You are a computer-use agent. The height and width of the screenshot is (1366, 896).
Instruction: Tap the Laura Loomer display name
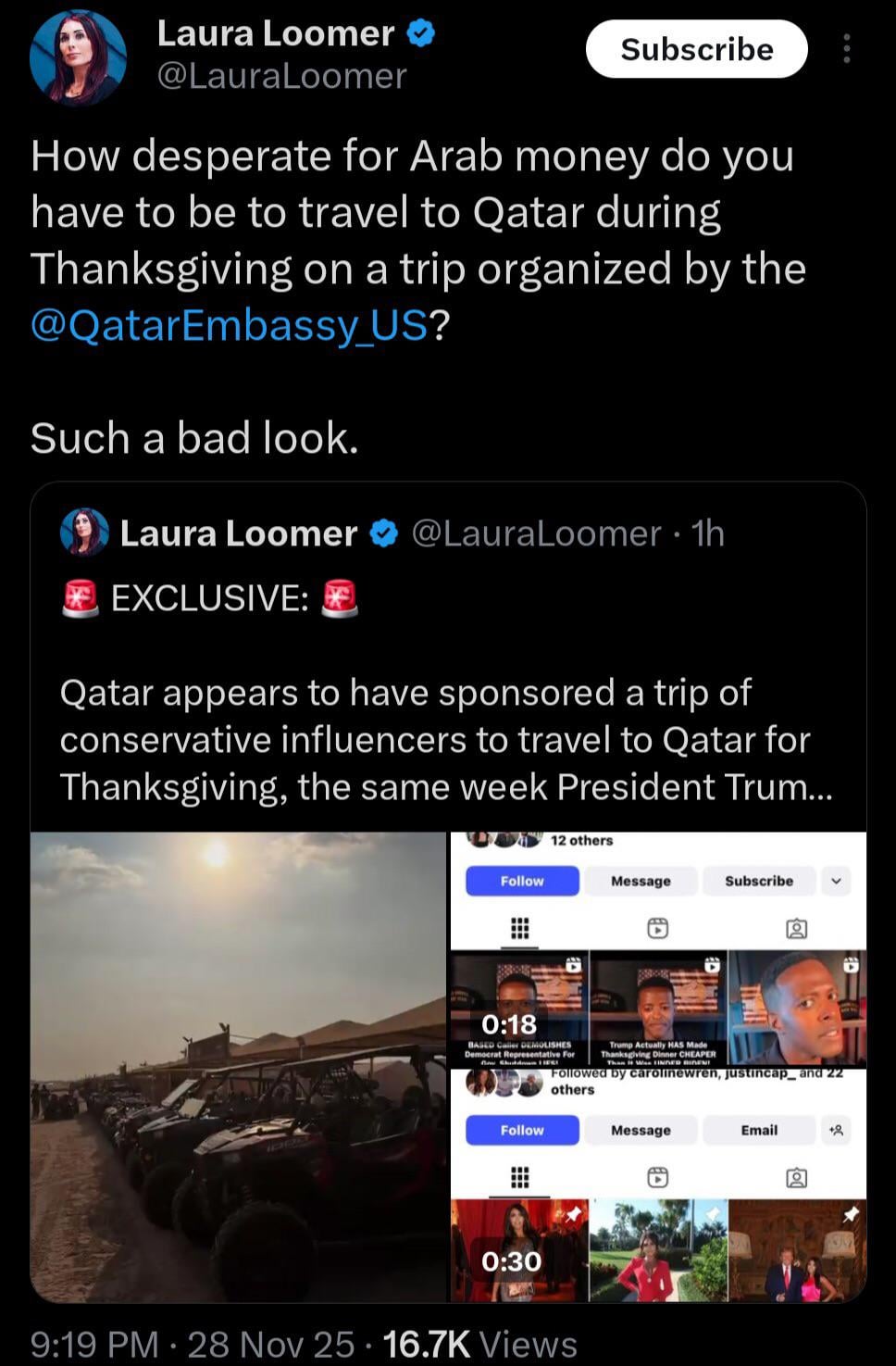pyautogui.click(x=275, y=34)
